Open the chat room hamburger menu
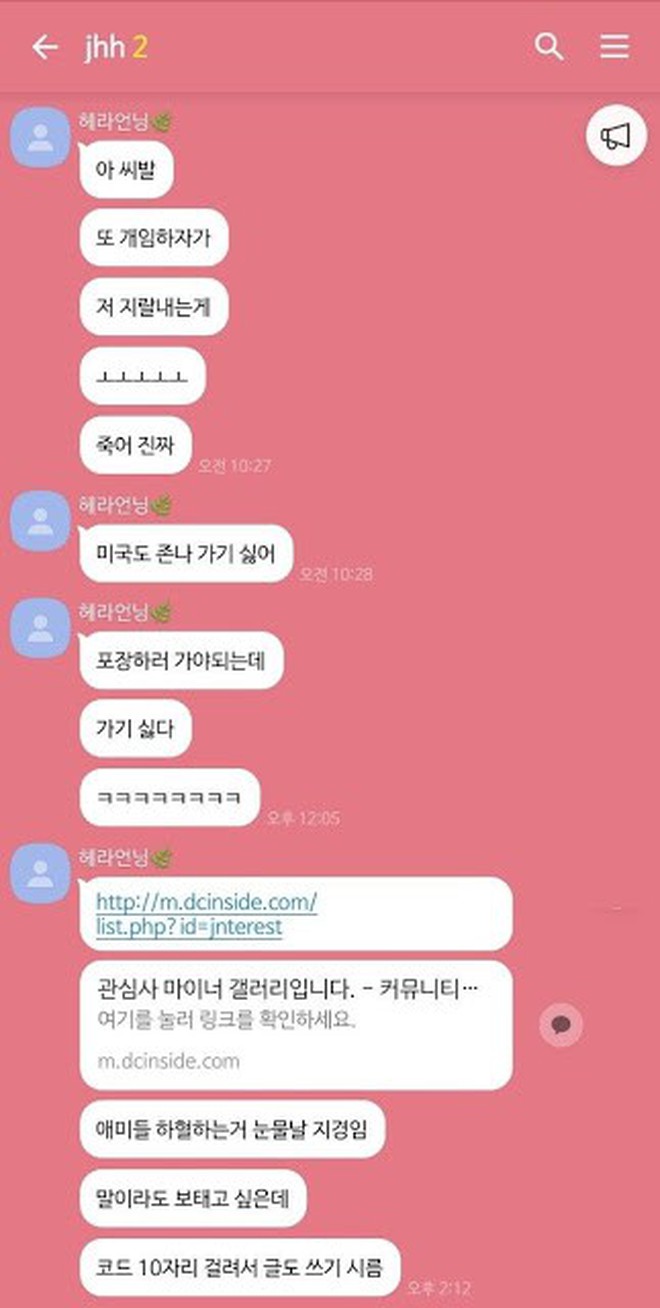Viewport: 660px width, 1308px height. tap(614, 47)
